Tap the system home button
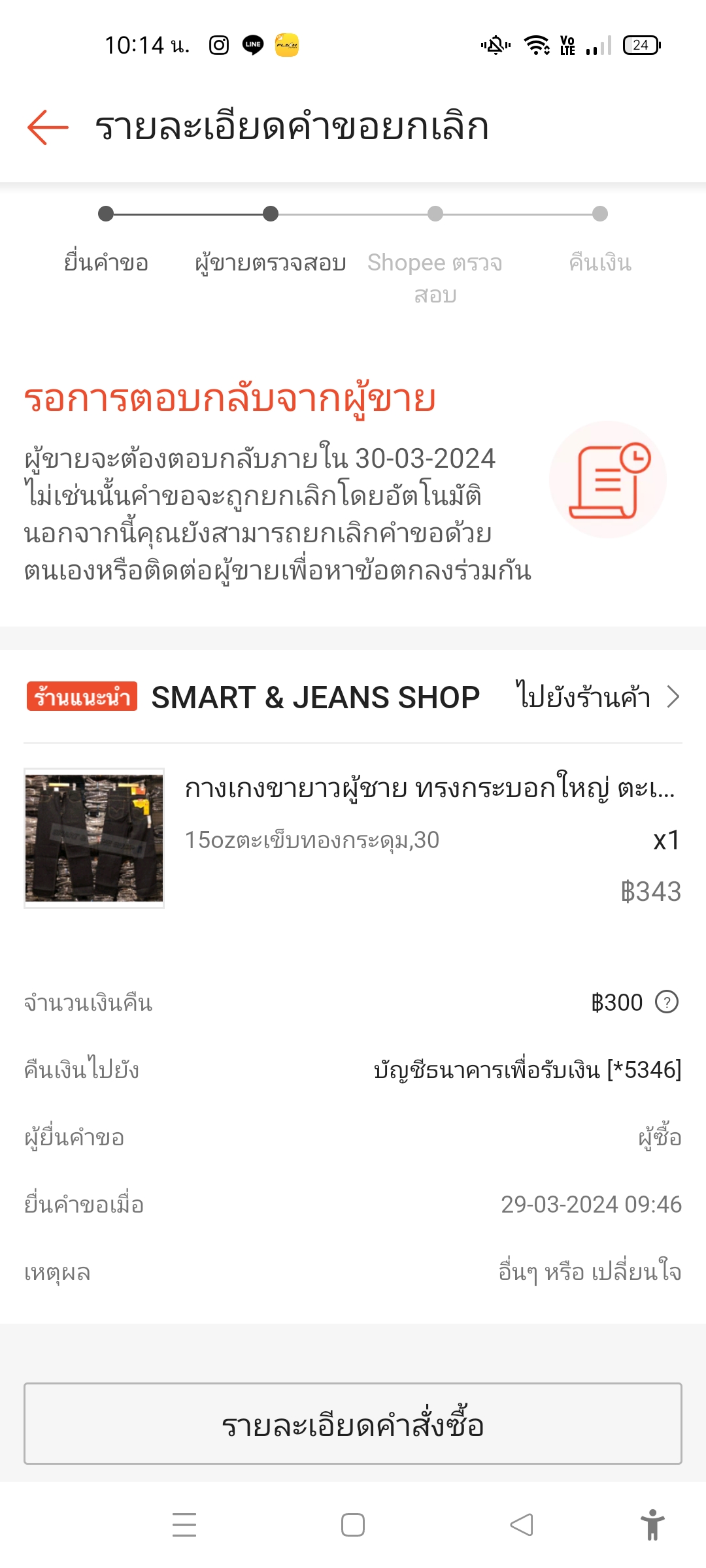The height and width of the screenshot is (1568, 706). click(x=353, y=1525)
